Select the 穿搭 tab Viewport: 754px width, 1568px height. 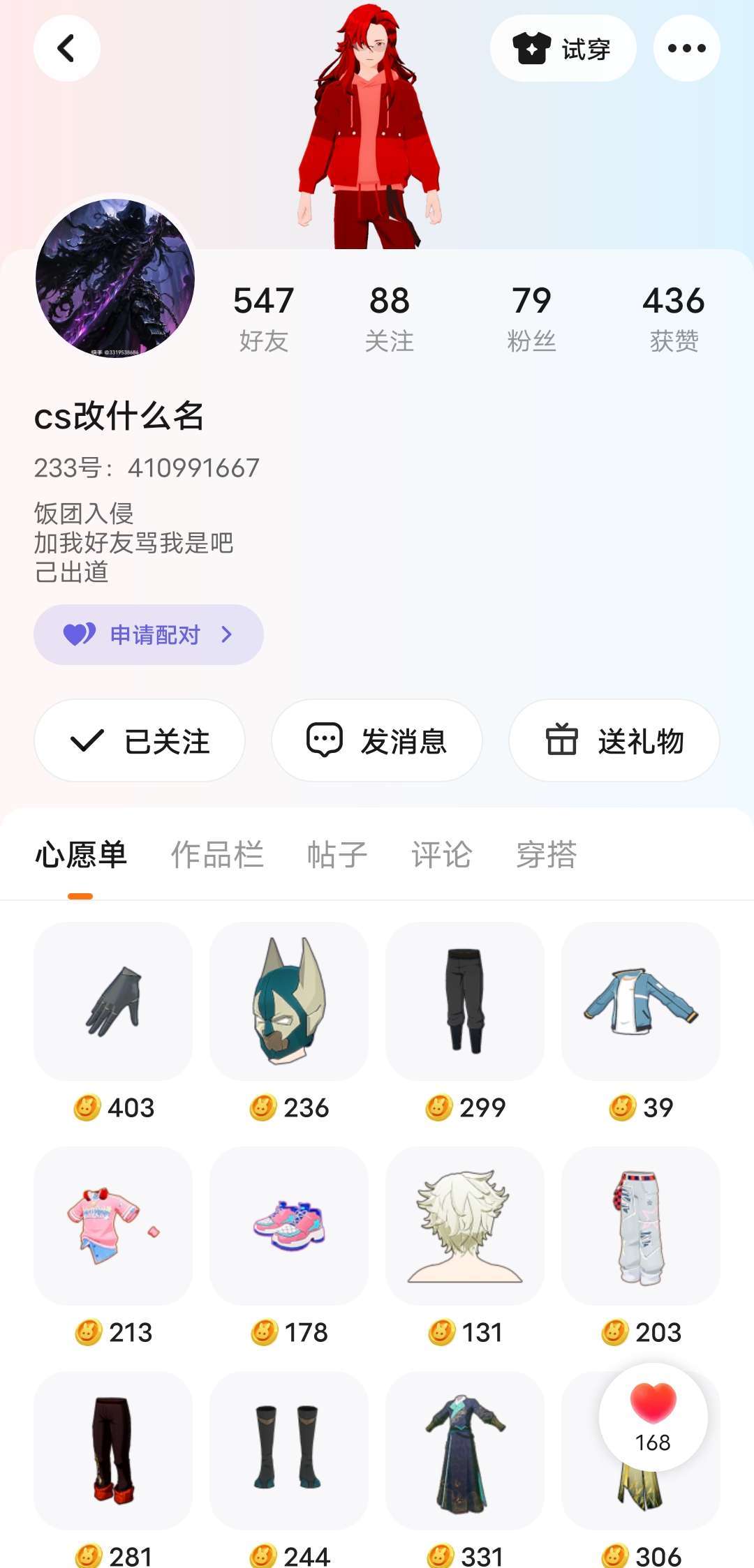(x=546, y=854)
